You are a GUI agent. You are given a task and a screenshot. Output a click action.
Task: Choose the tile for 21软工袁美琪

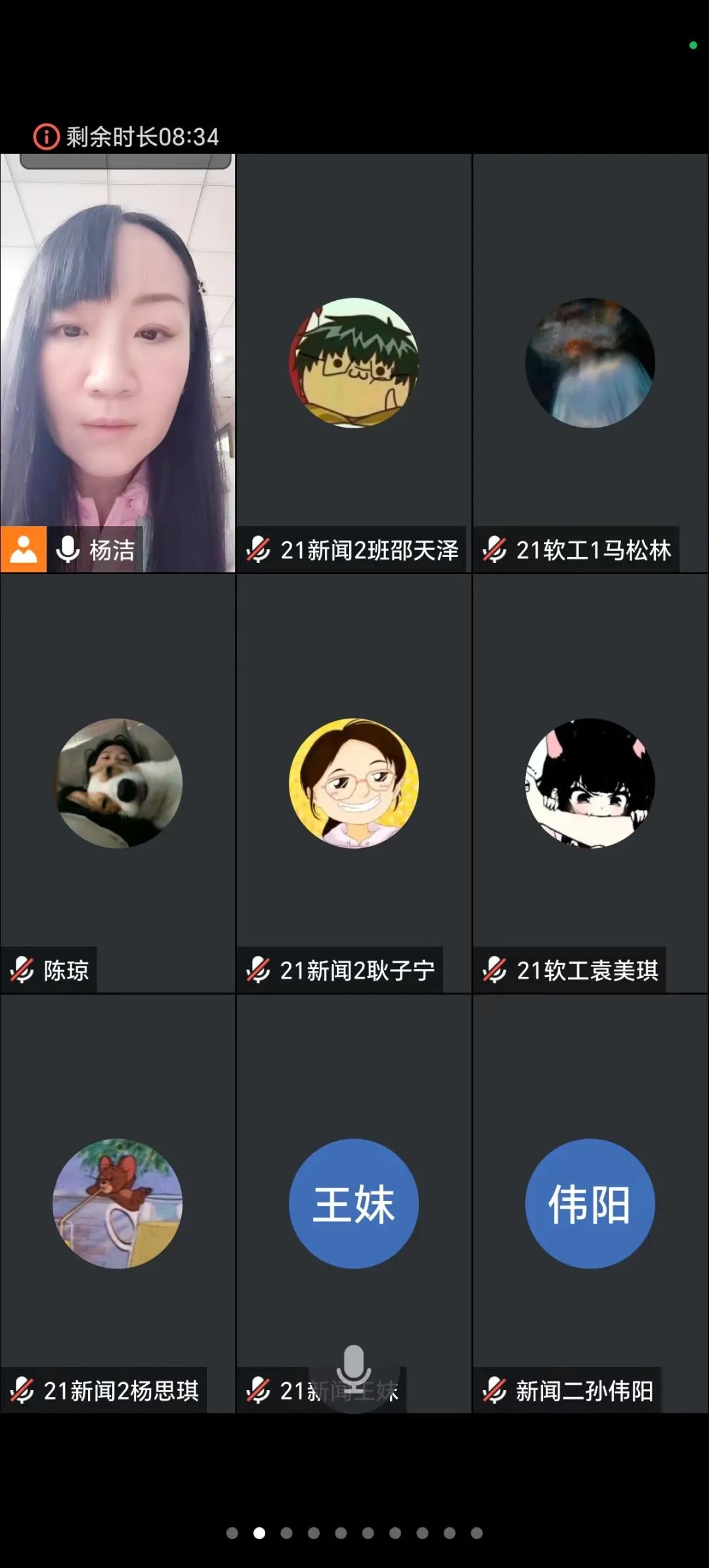coord(590,783)
